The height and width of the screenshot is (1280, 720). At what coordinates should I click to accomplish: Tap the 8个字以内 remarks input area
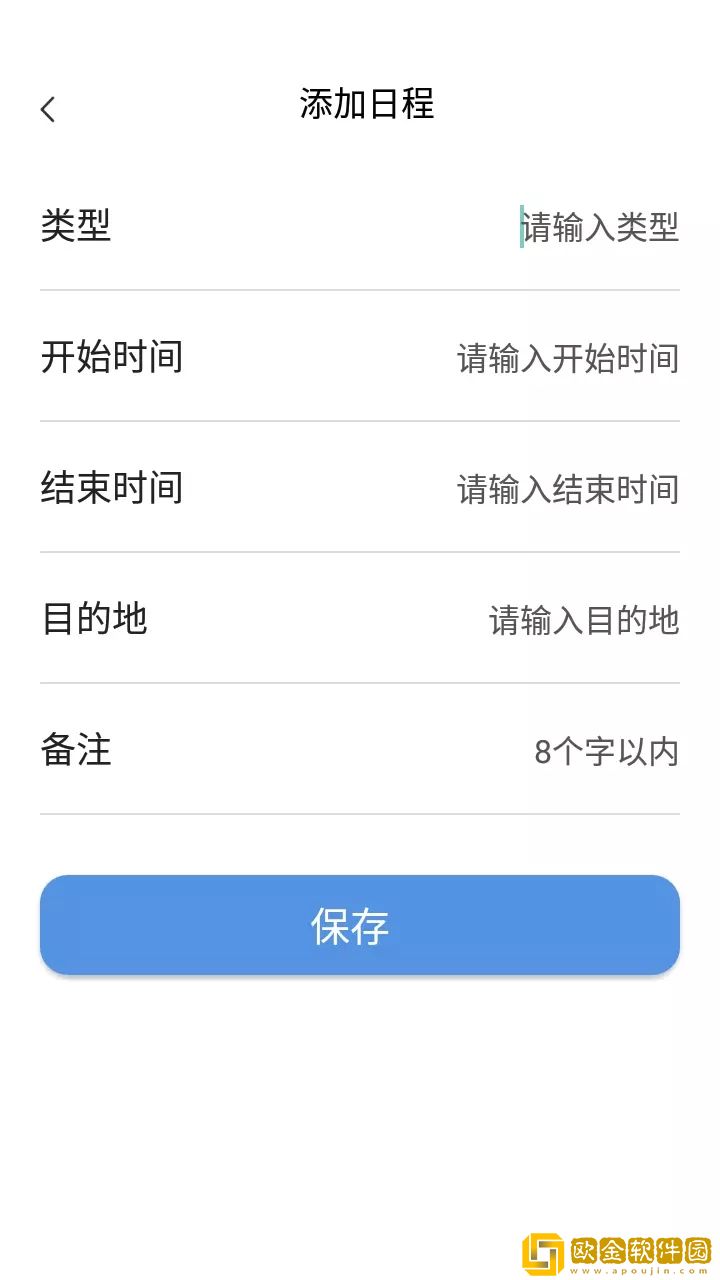click(x=605, y=751)
